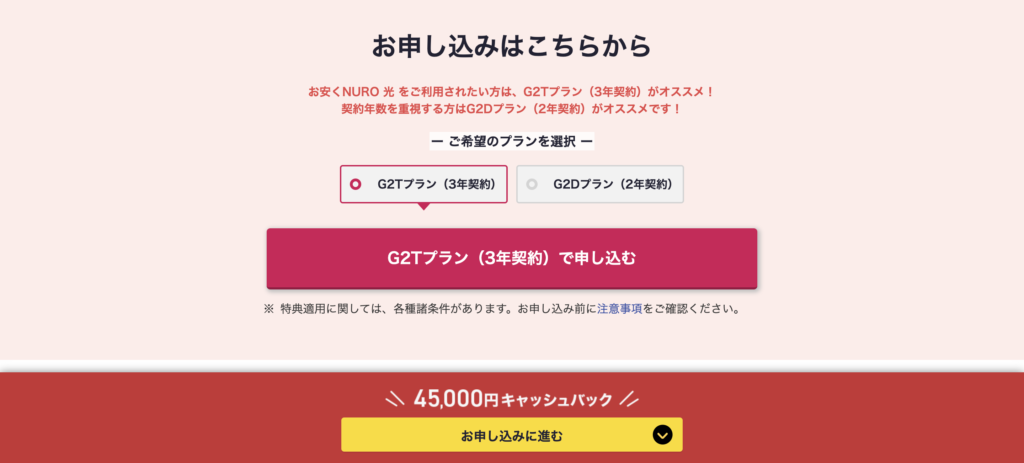The image size is (1024, 463).
Task: Tap G2Tプラン（3年契約）で申し込む button
Action: 511,258
